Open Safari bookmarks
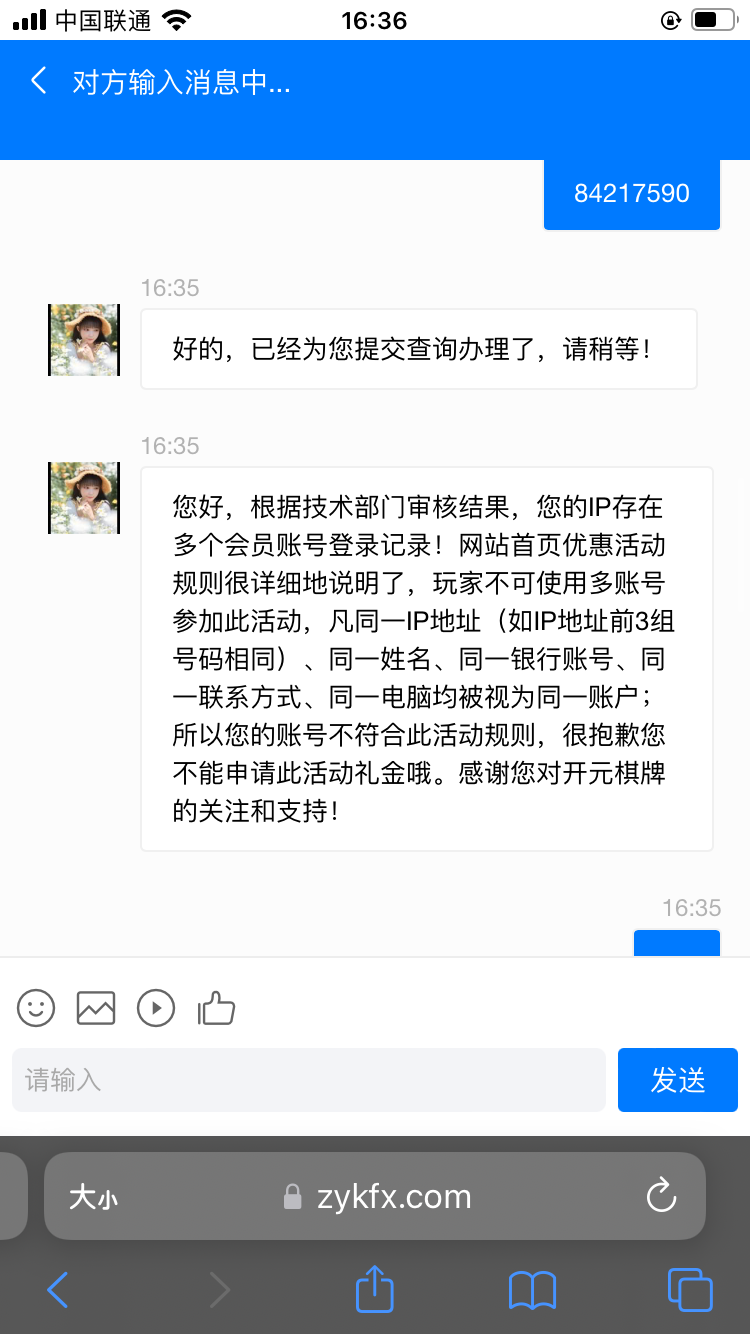The image size is (750, 1334). 532,1290
